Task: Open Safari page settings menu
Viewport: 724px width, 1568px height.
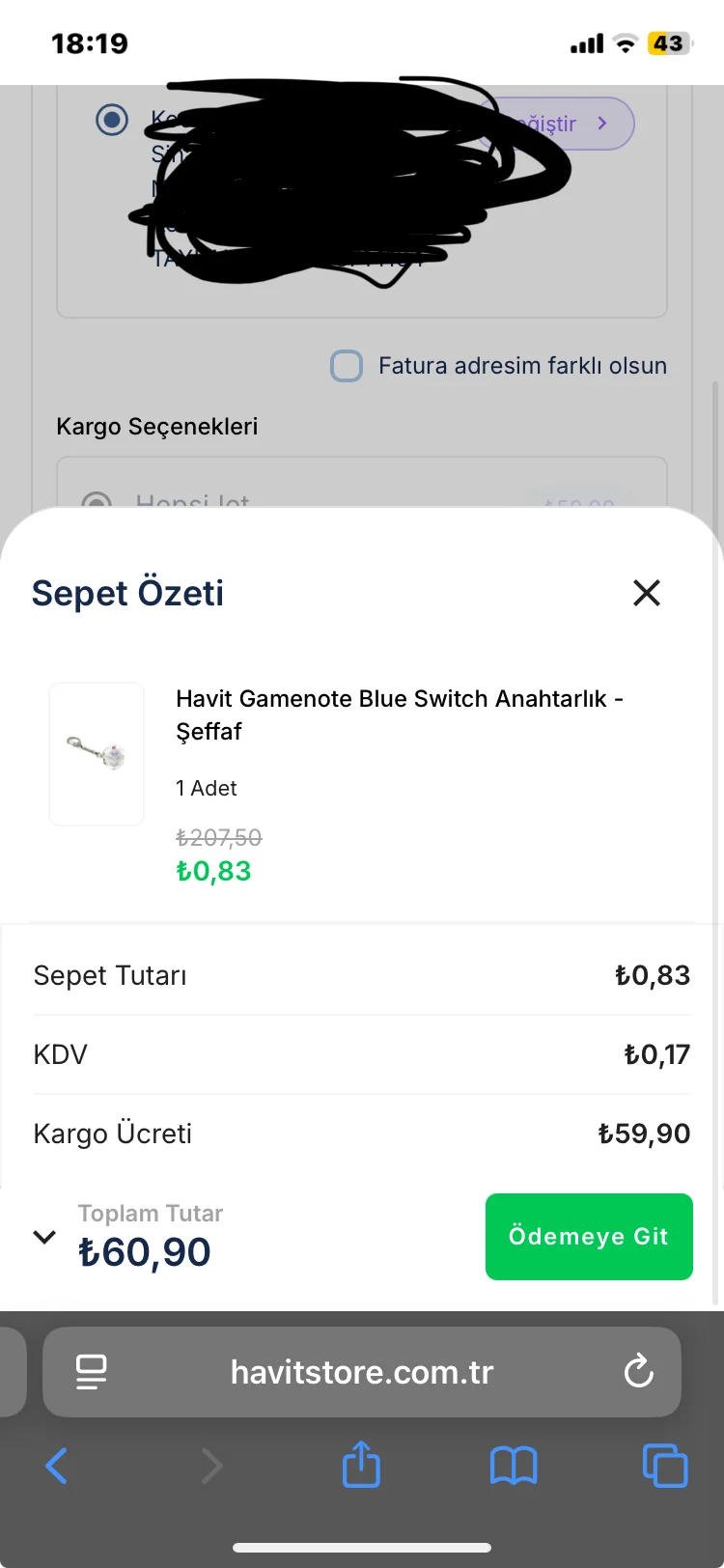Action: click(x=92, y=1371)
